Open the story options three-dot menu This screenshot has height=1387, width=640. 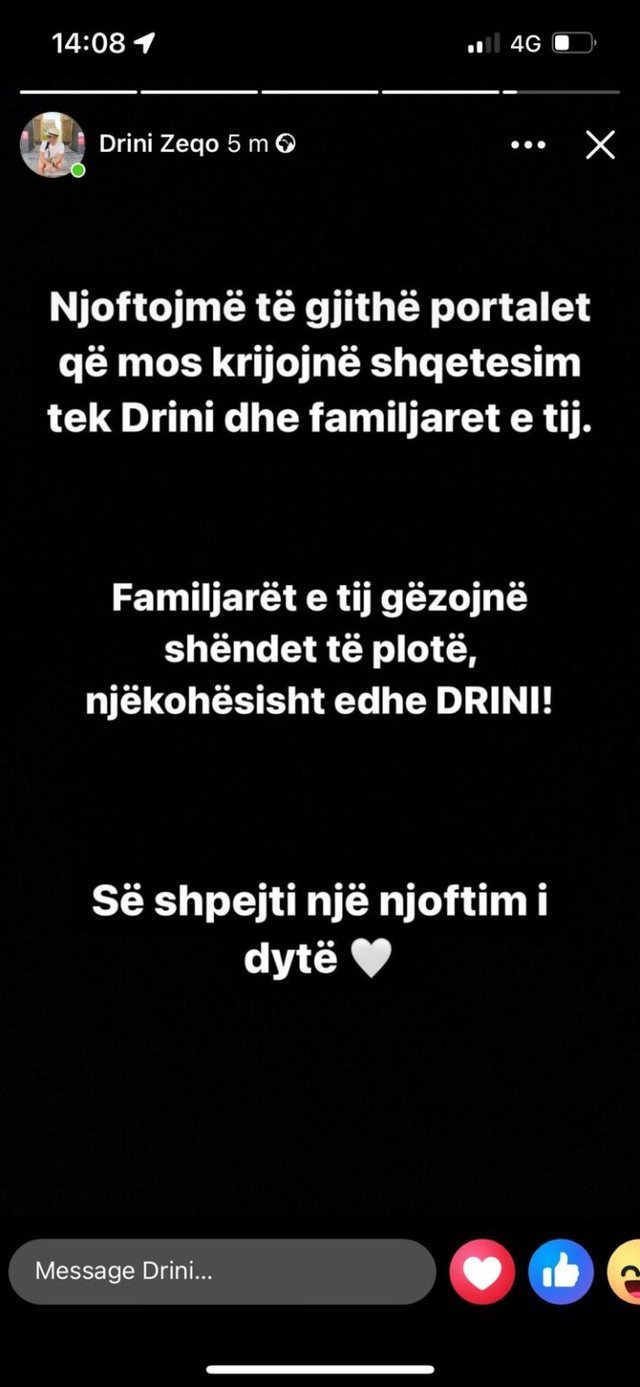528,145
